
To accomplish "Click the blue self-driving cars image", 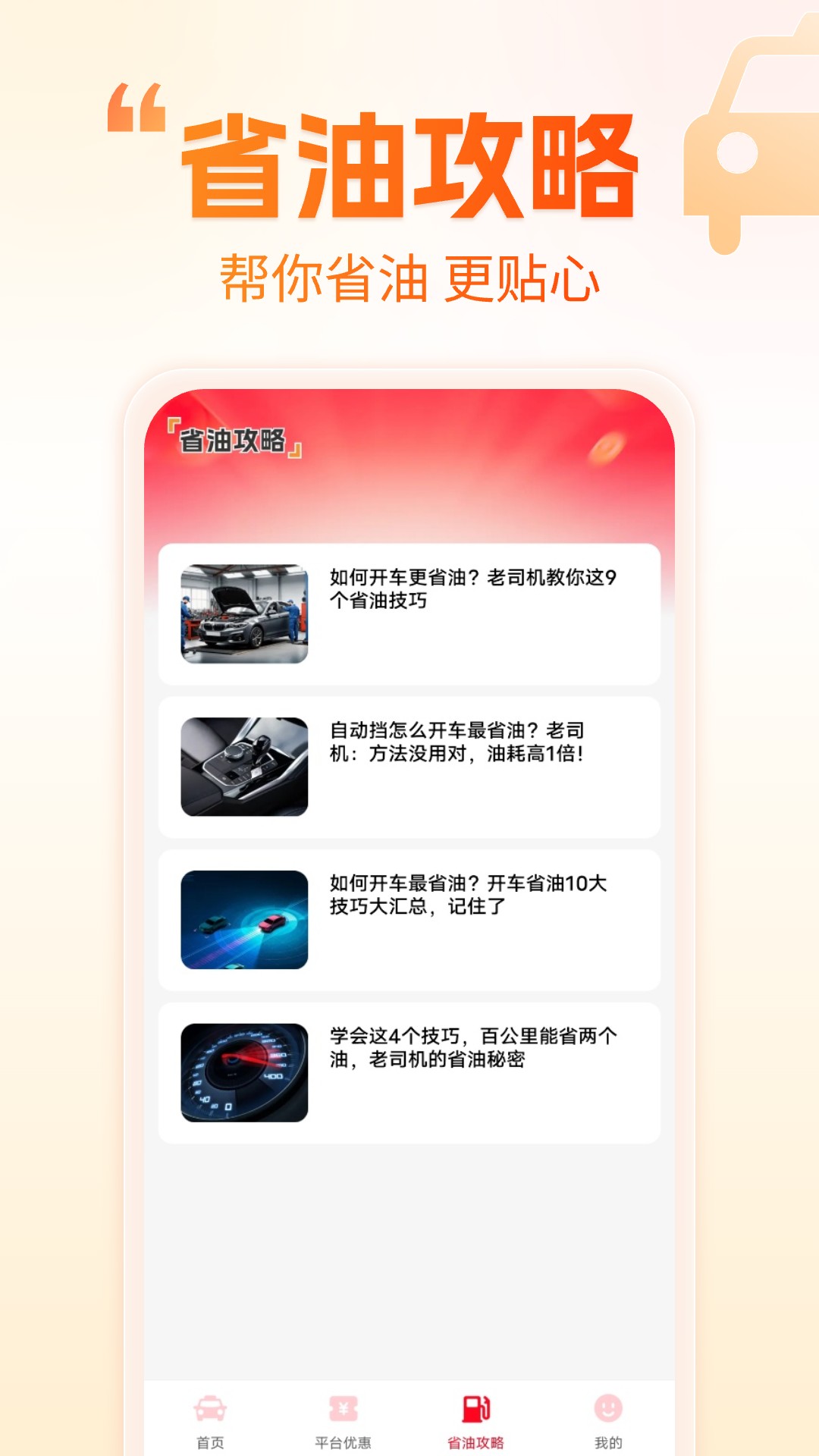I will [244, 920].
